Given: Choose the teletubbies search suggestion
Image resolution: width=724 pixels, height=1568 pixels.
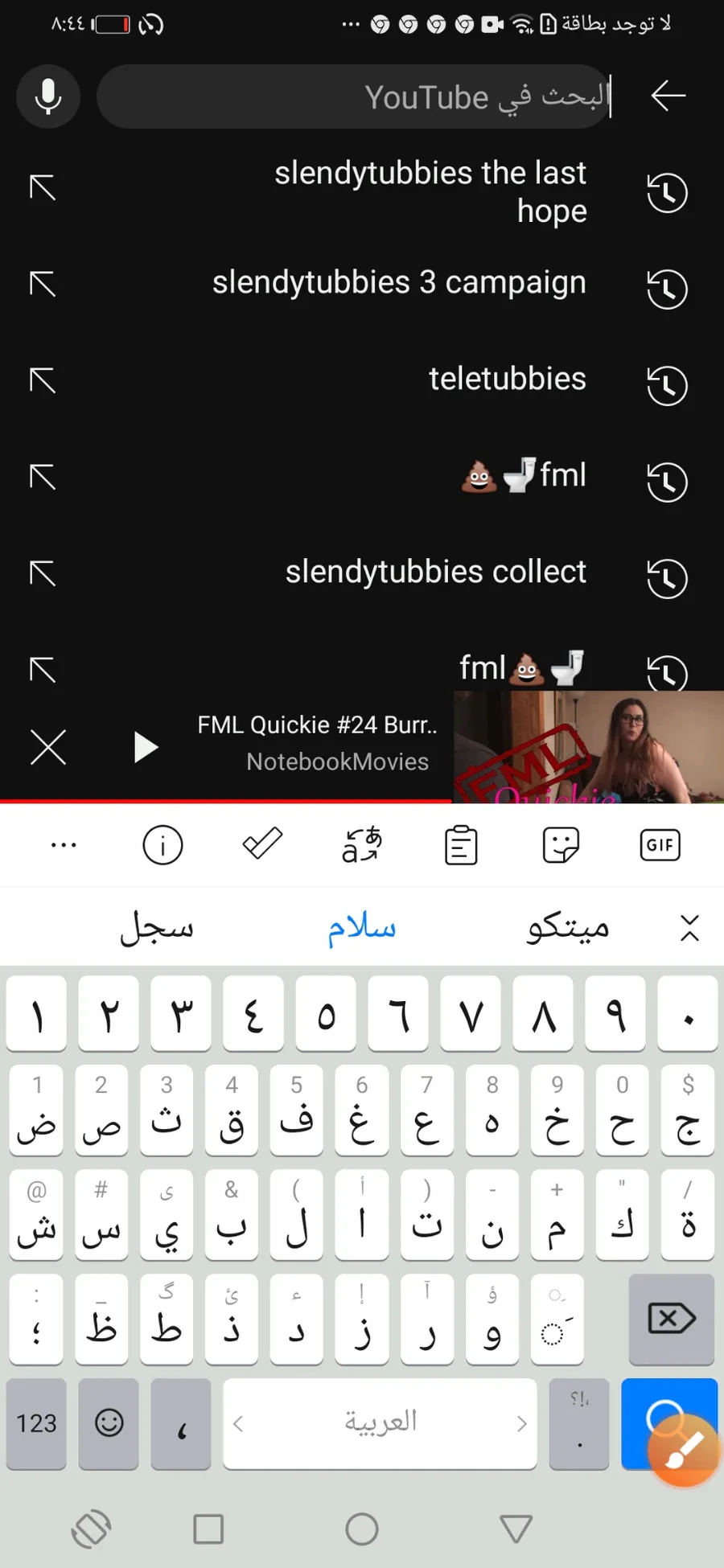Looking at the screenshot, I should (507, 379).
